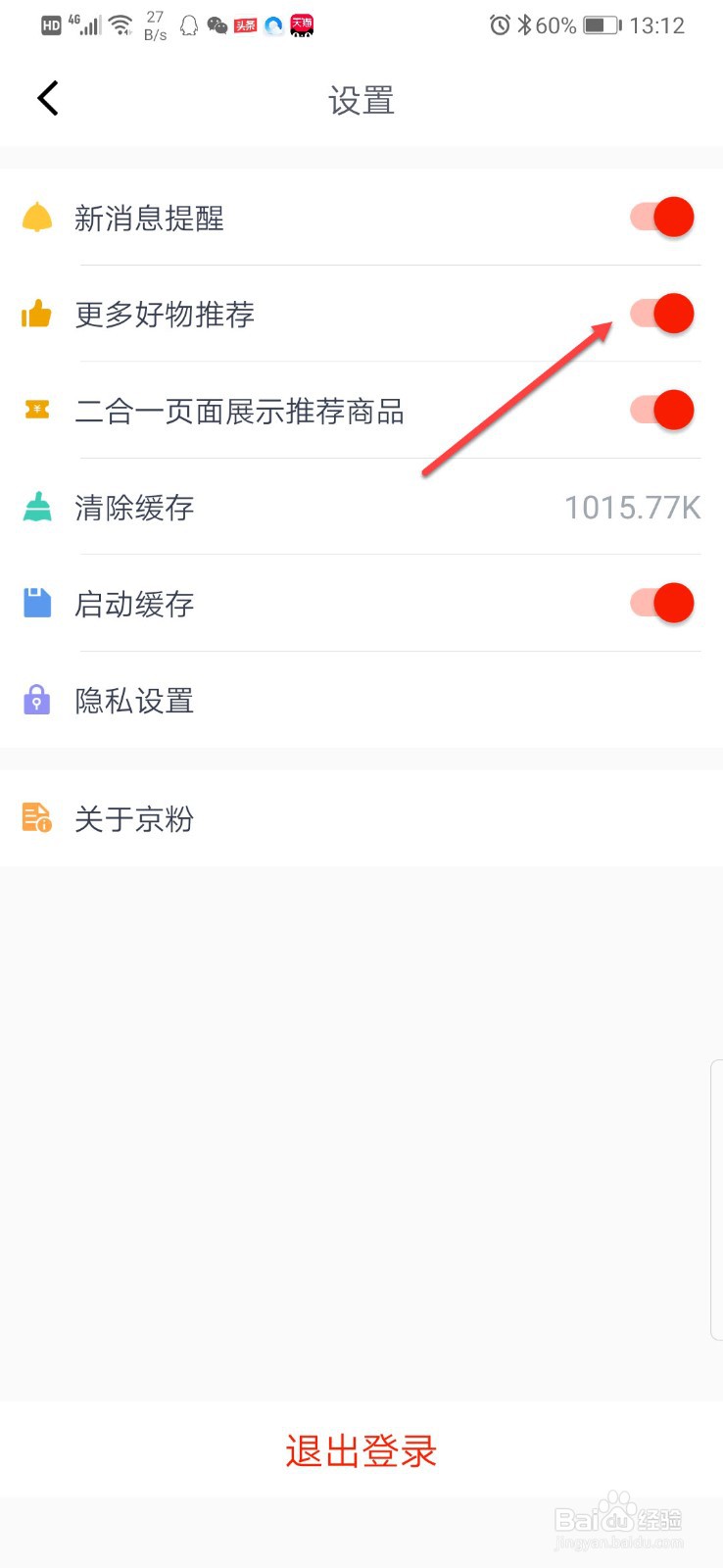Tap the battery indicator in the status bar
Image resolution: width=723 pixels, height=1568 pixels.
602,24
